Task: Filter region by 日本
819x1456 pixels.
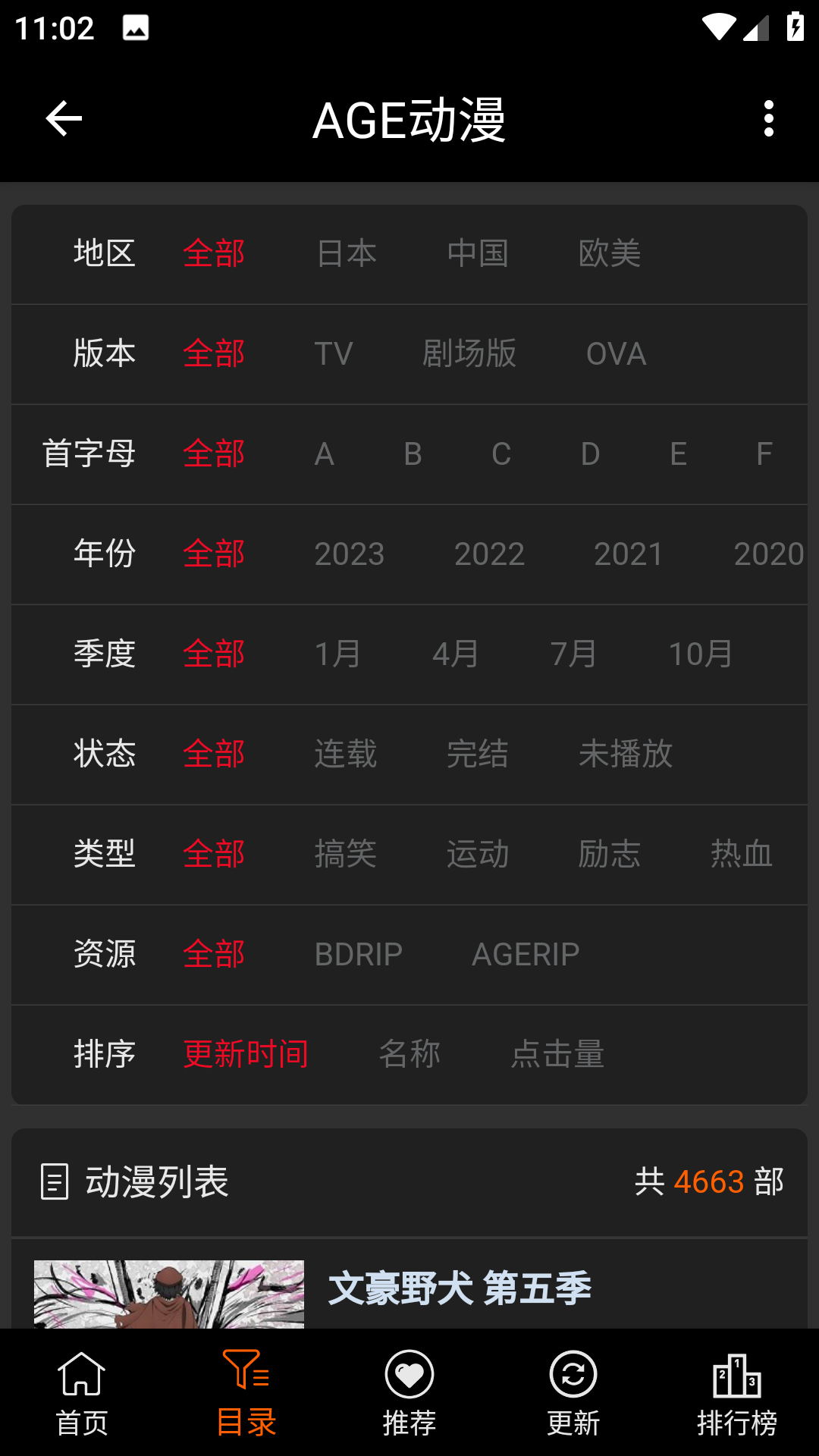Action: (x=347, y=253)
